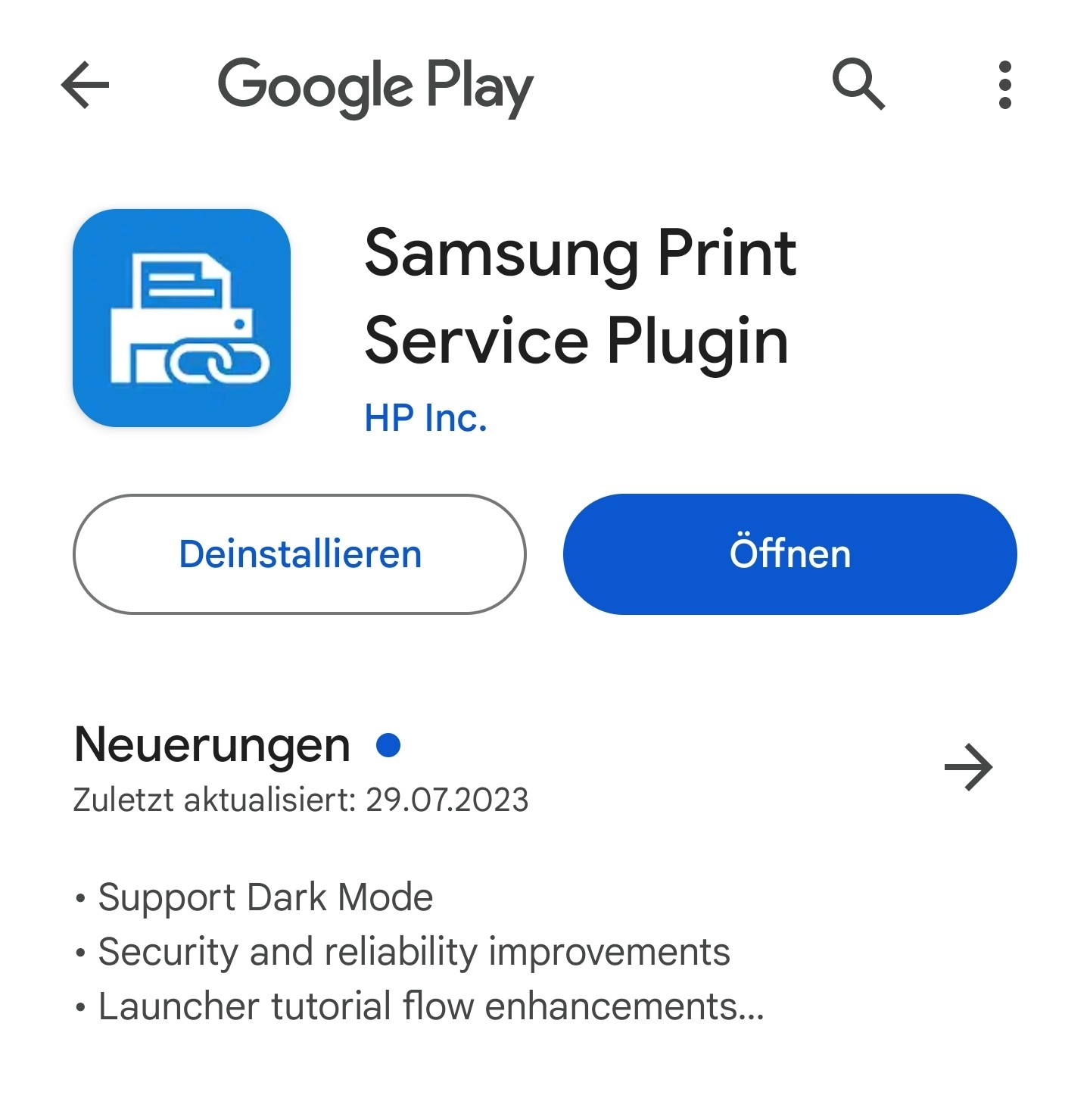Open the HP Inc. developer page
This screenshot has width=1090, height=1120.
pyautogui.click(x=425, y=418)
